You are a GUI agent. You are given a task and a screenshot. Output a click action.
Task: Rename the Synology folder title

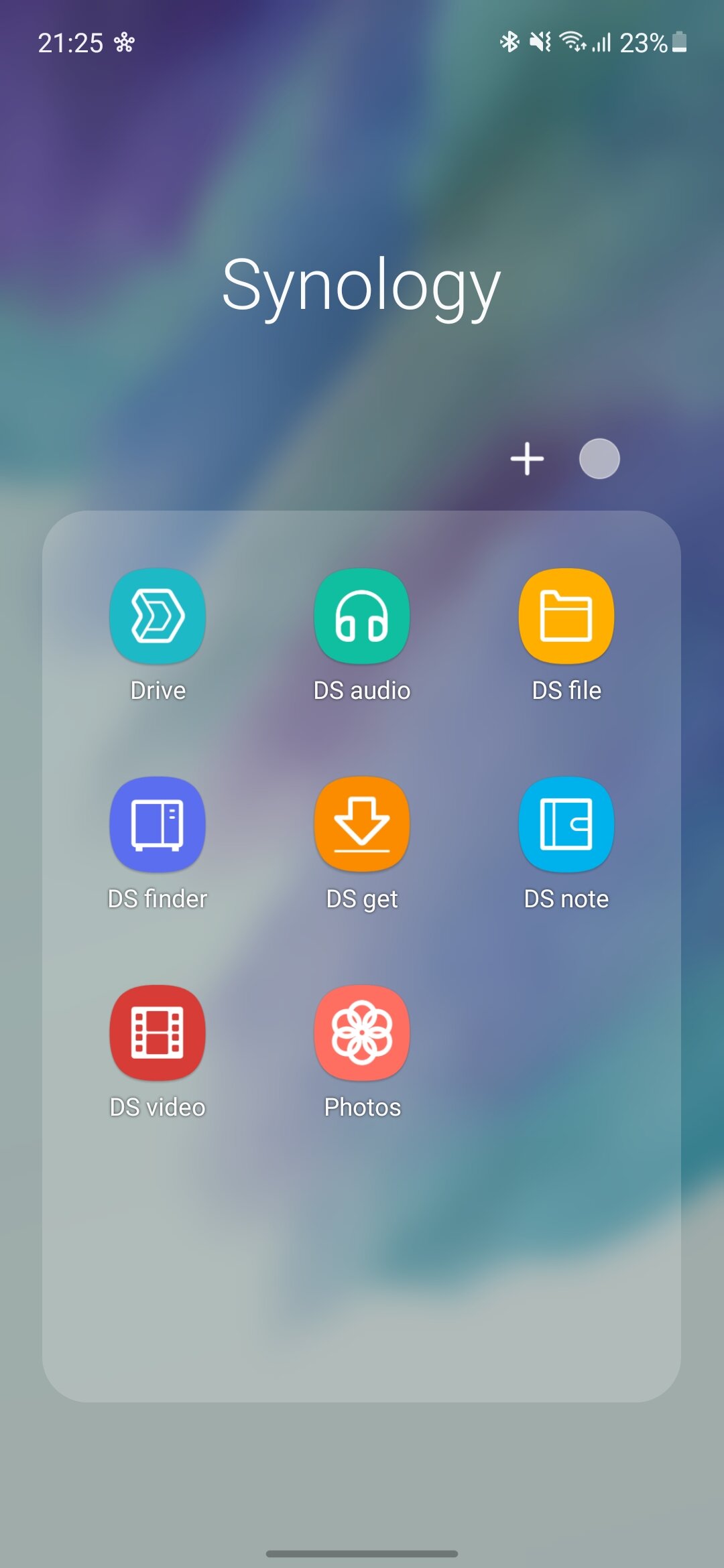pos(361,287)
